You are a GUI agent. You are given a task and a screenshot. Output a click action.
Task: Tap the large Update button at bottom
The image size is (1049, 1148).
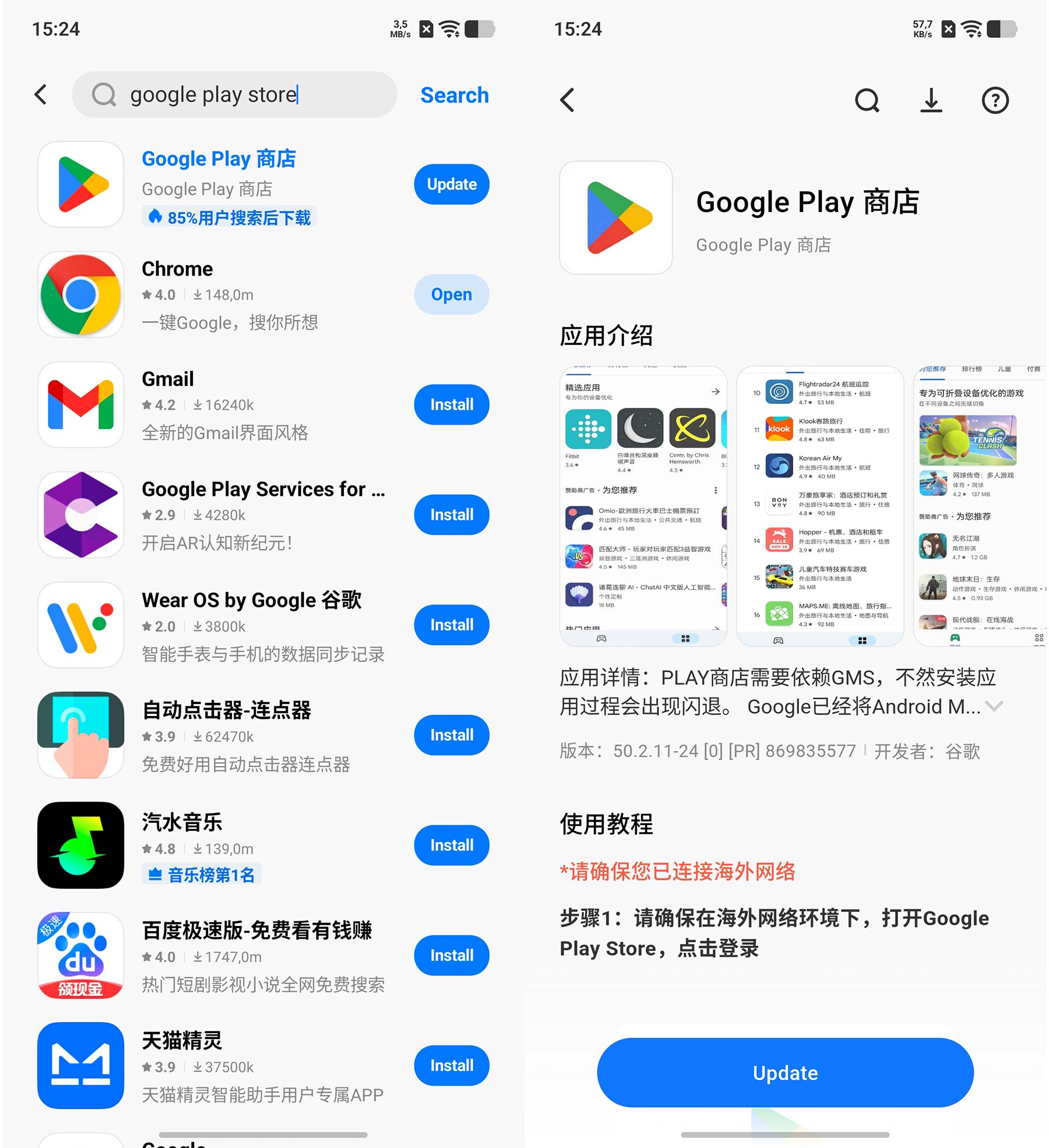(784, 1072)
